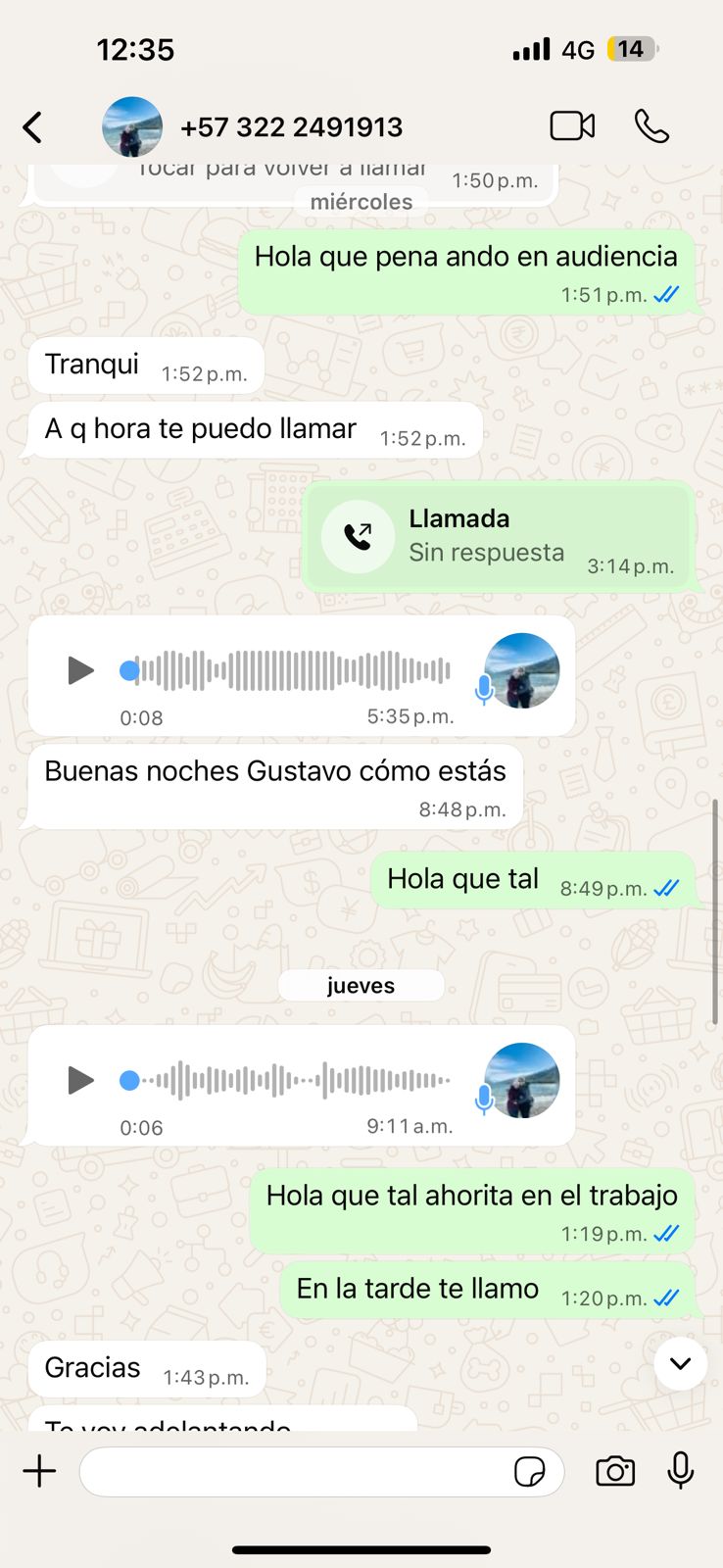This screenshot has width=723, height=1568.
Task: Open the attachment plus menu
Action: point(40,1471)
